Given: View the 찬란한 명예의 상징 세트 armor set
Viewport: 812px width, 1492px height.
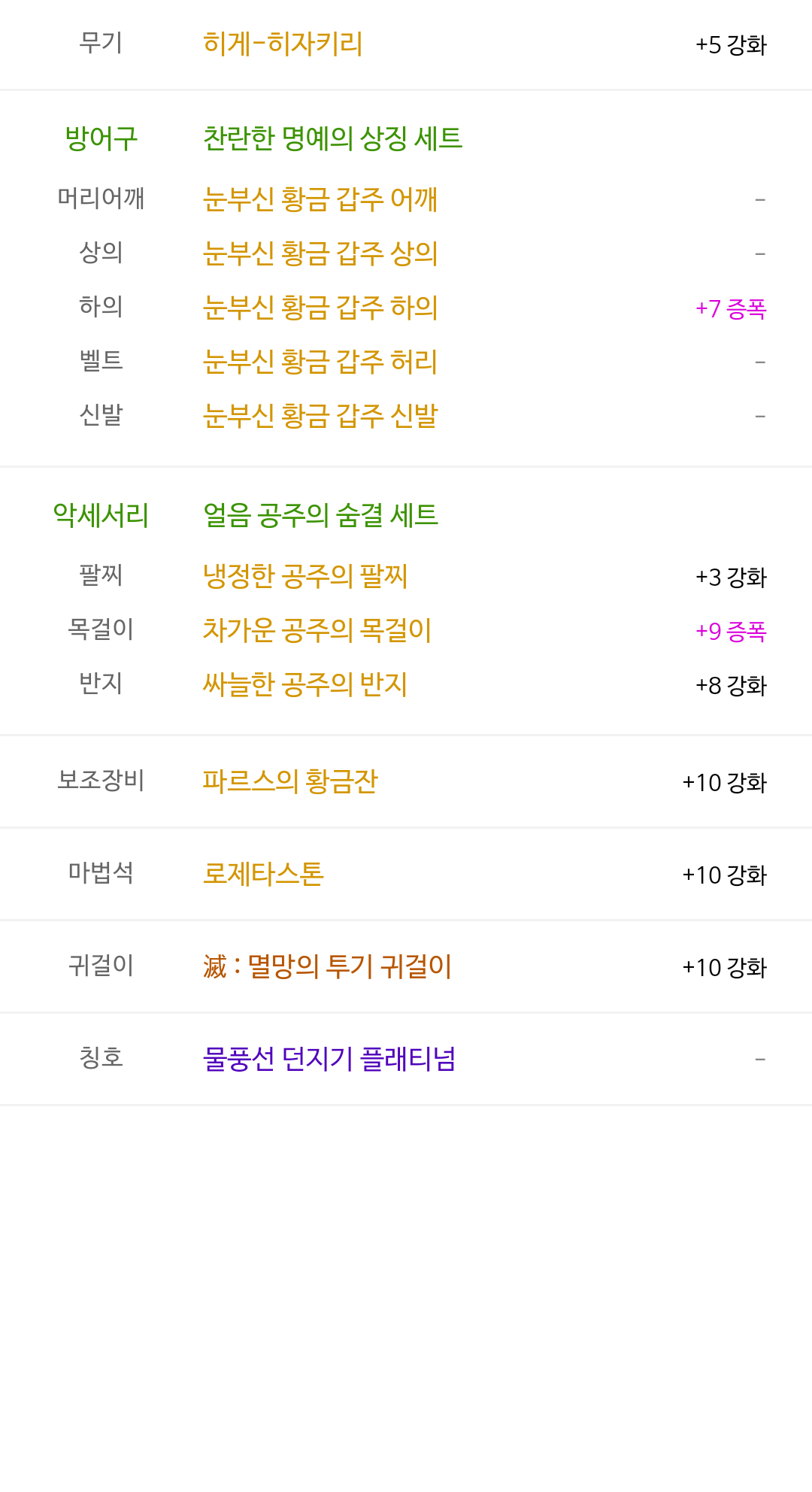Looking at the screenshot, I should pyautogui.click(x=333, y=138).
